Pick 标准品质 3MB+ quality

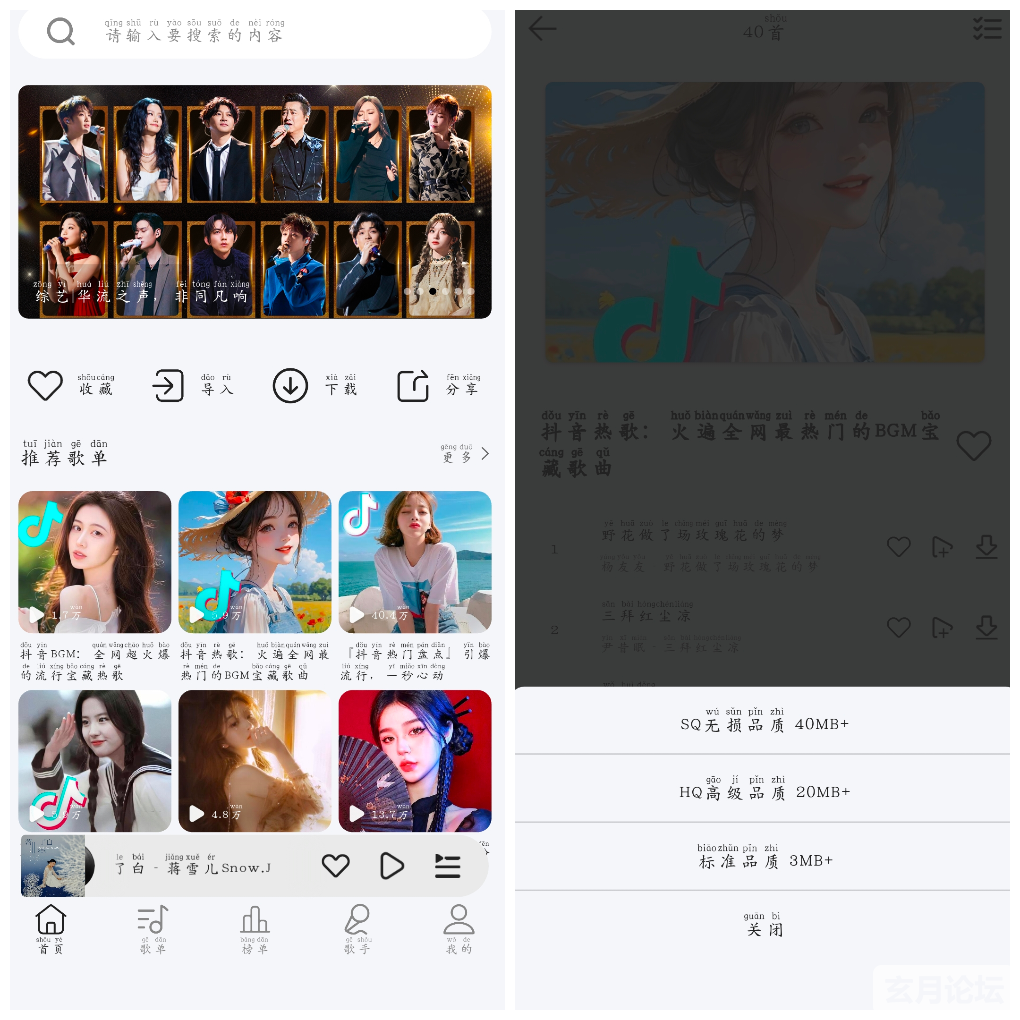click(x=763, y=857)
